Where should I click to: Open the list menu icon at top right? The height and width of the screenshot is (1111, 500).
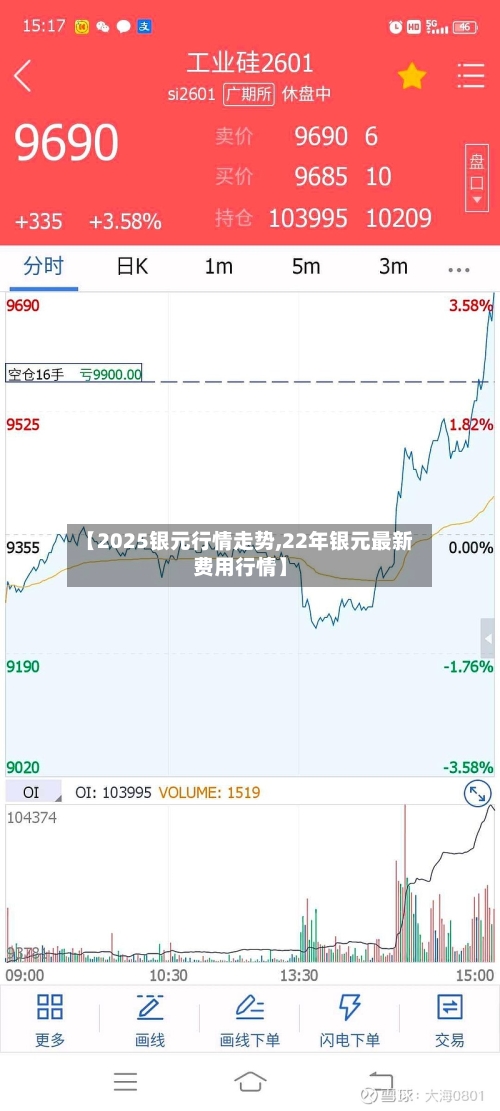tap(471, 76)
